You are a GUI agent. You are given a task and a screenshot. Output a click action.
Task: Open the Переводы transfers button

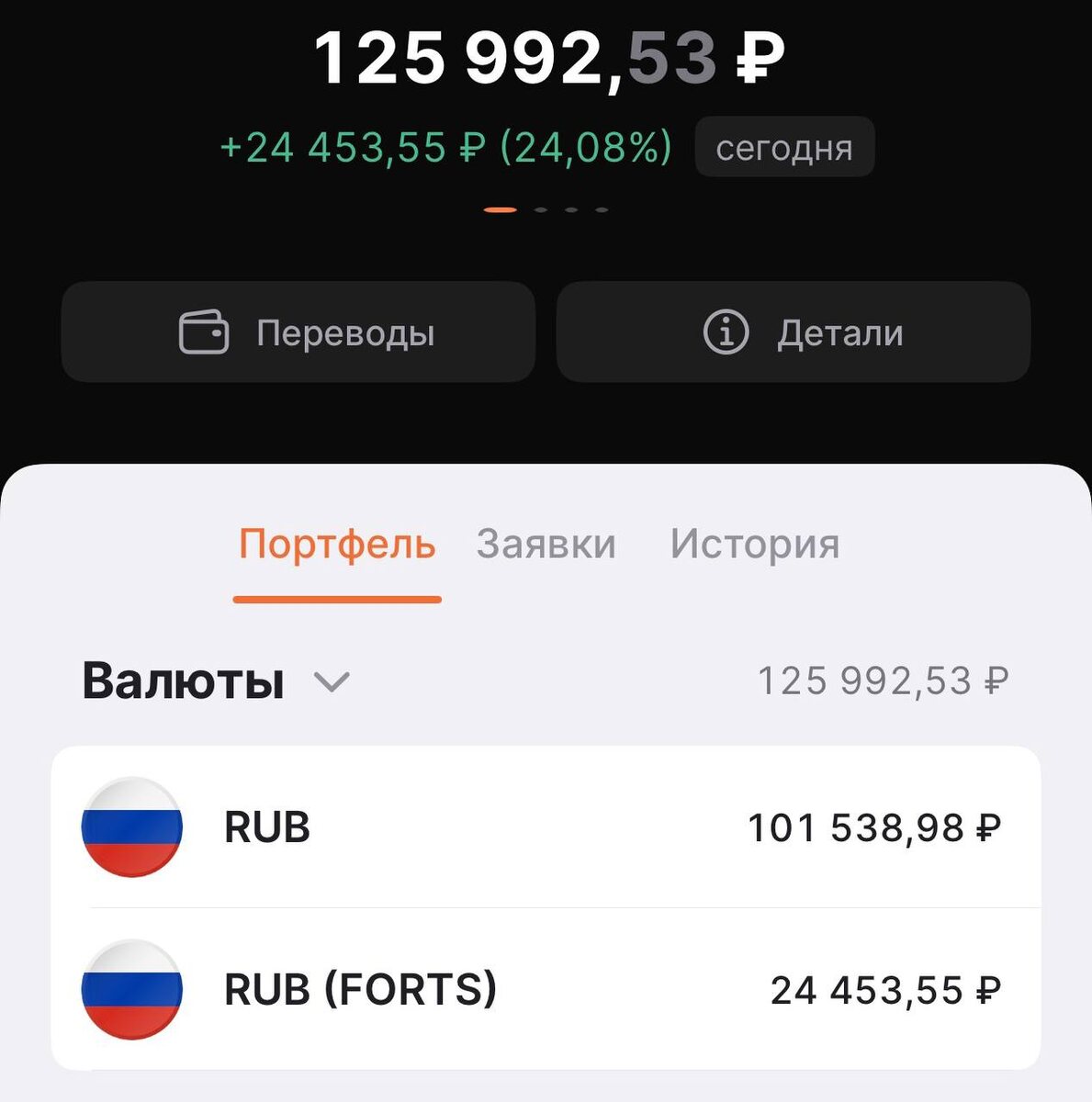298,332
